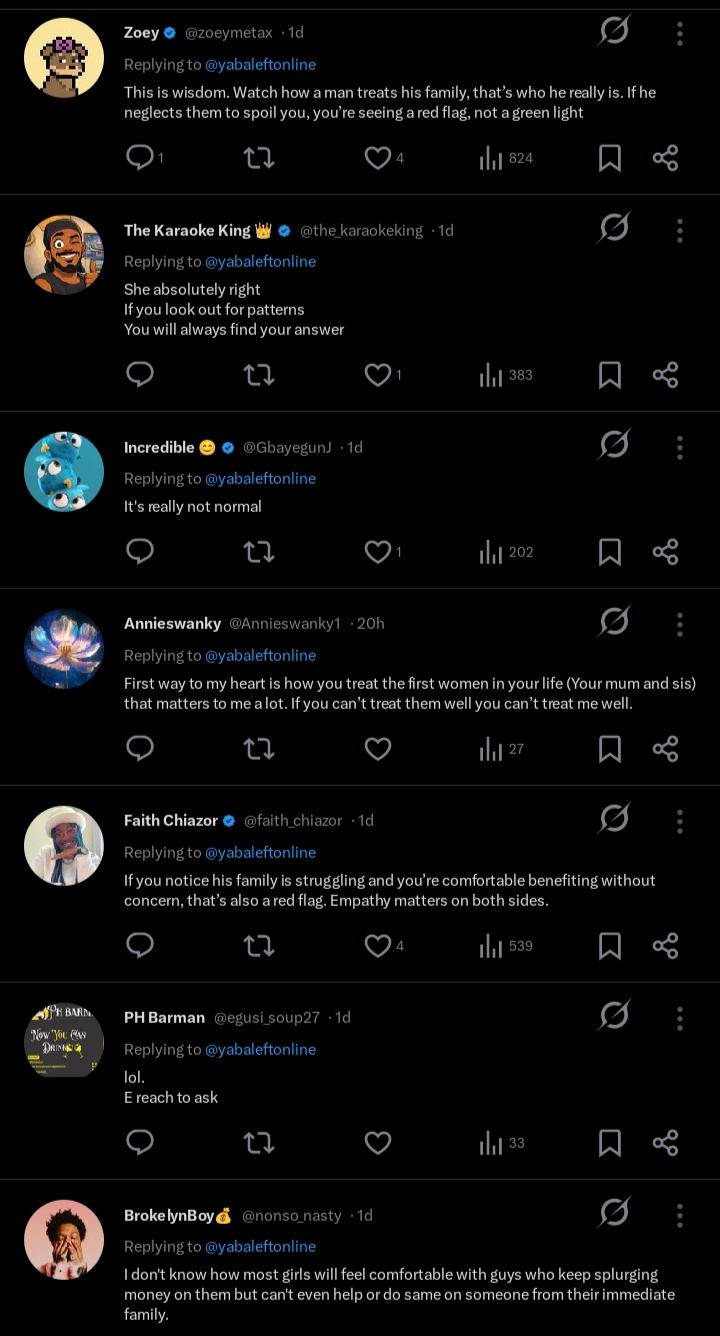720x1336 pixels.
Task: Share Incredible's reply
Action: point(665,552)
